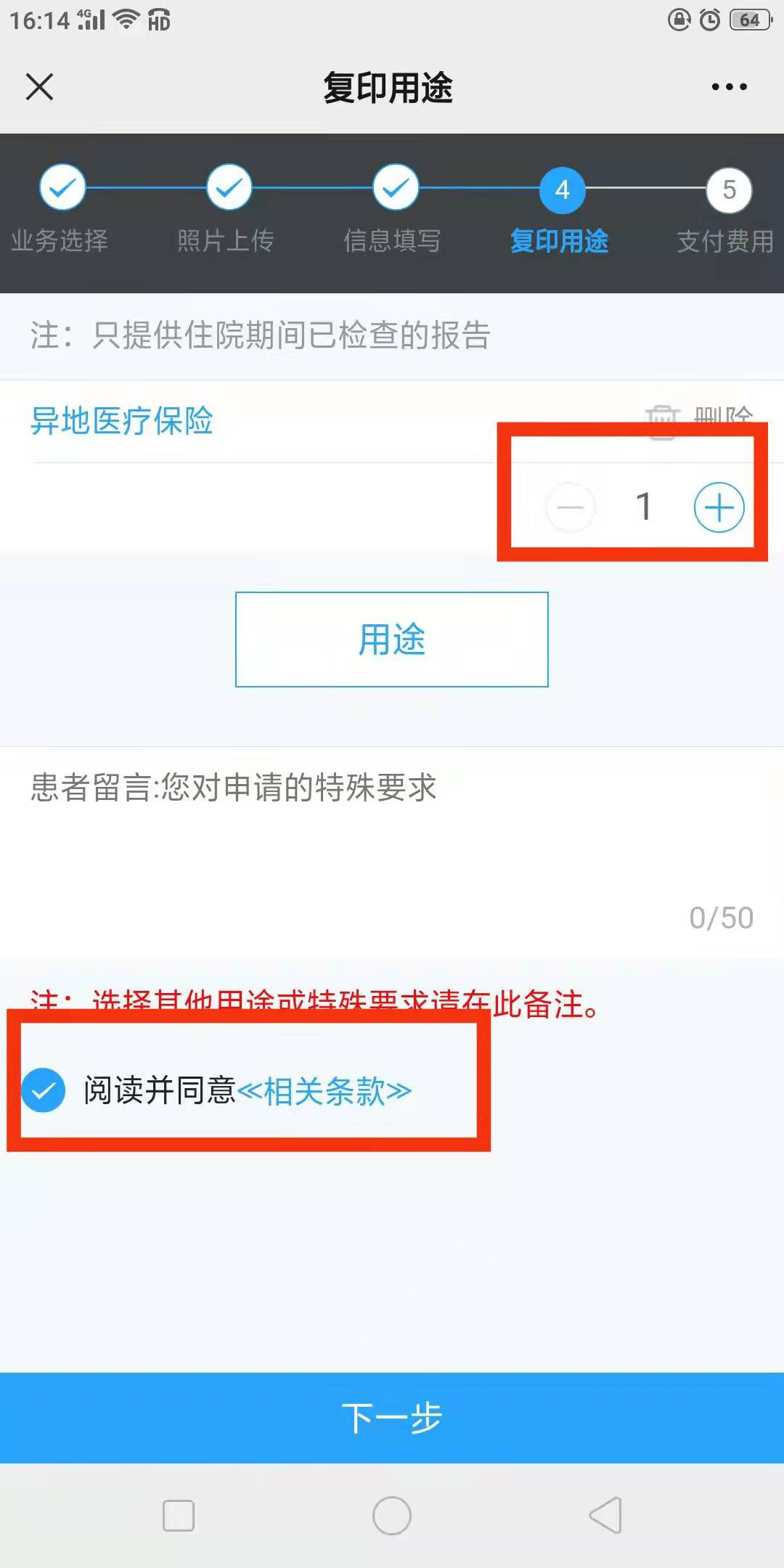This screenshot has height=1568, width=784.
Task: Decrease copy count with minus button
Action: [571, 507]
